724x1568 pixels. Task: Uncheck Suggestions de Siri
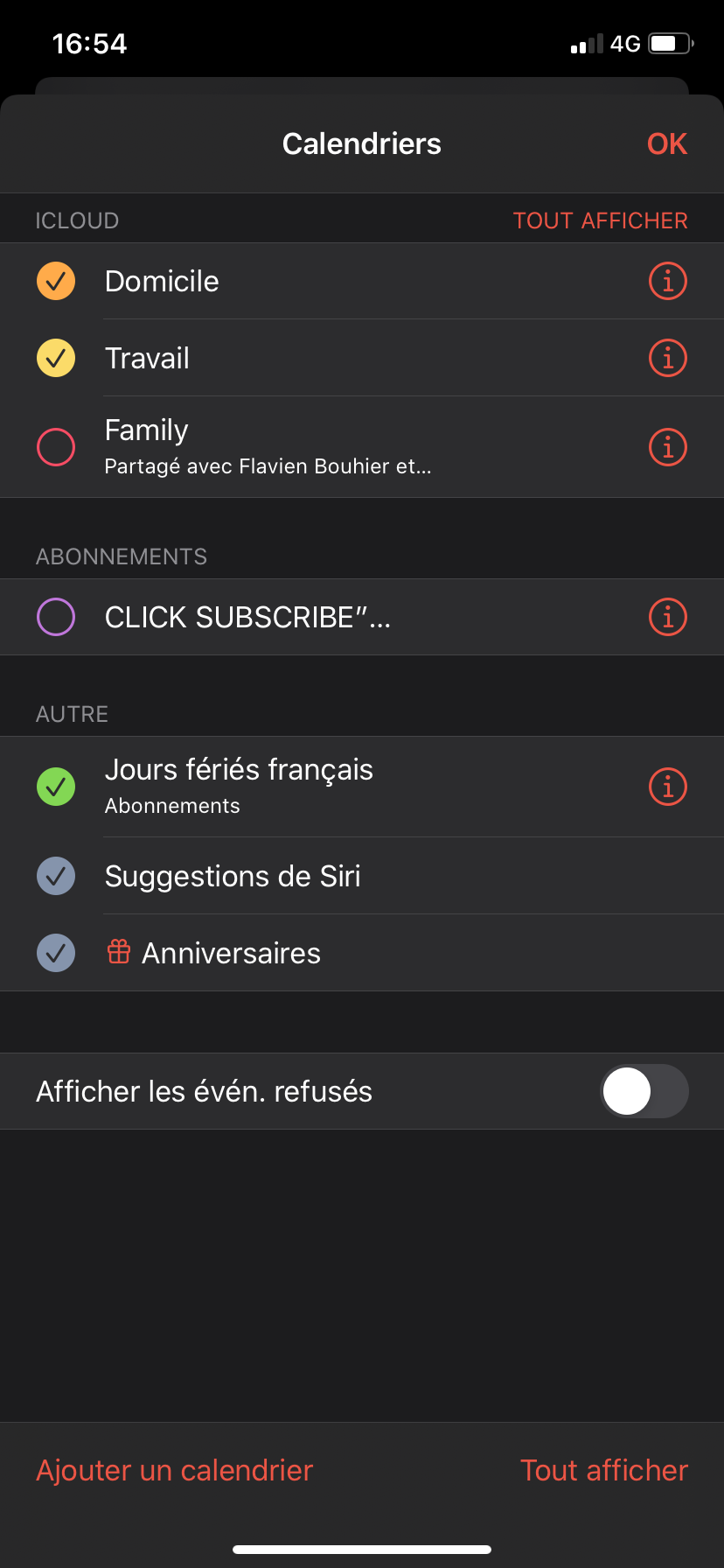[x=56, y=876]
